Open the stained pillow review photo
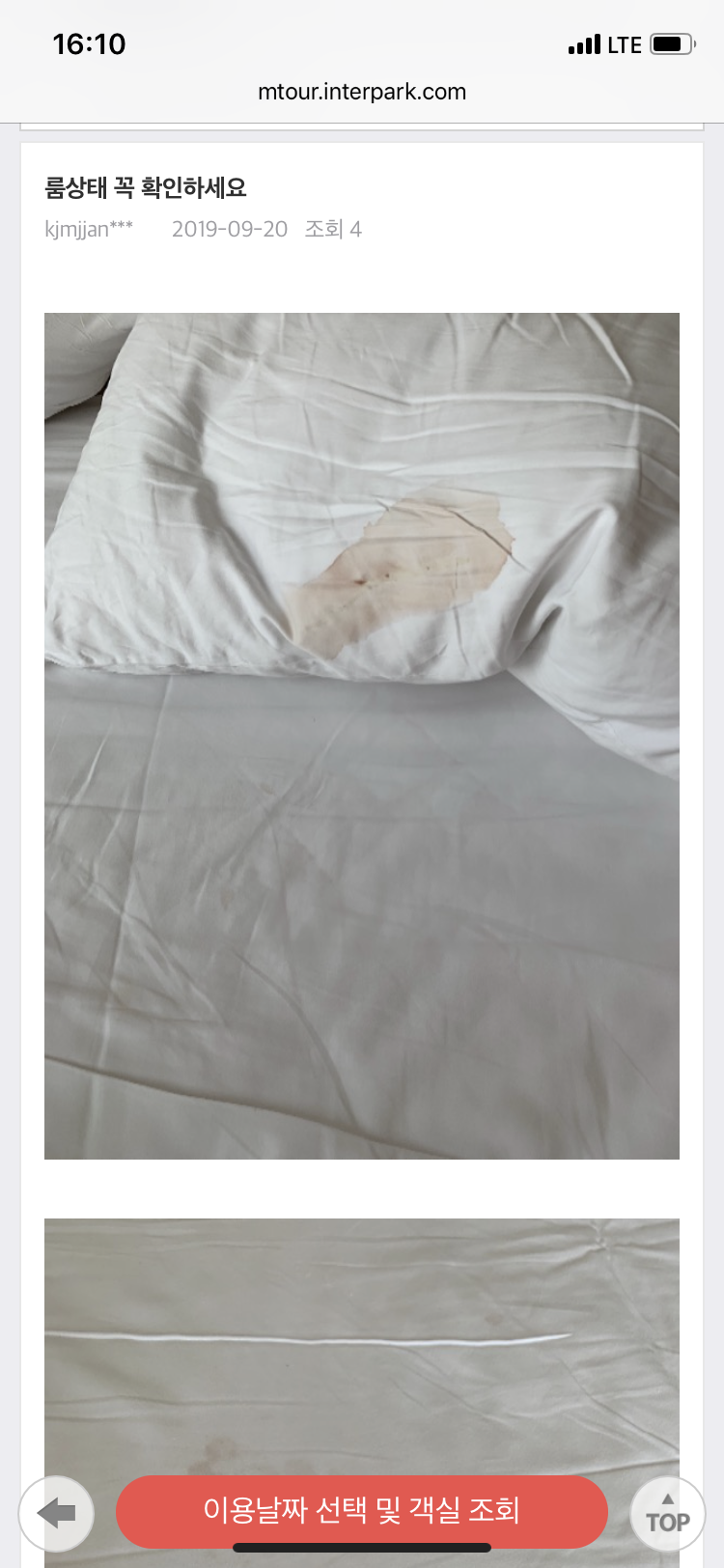The width and height of the screenshot is (724, 1568). pos(362,735)
